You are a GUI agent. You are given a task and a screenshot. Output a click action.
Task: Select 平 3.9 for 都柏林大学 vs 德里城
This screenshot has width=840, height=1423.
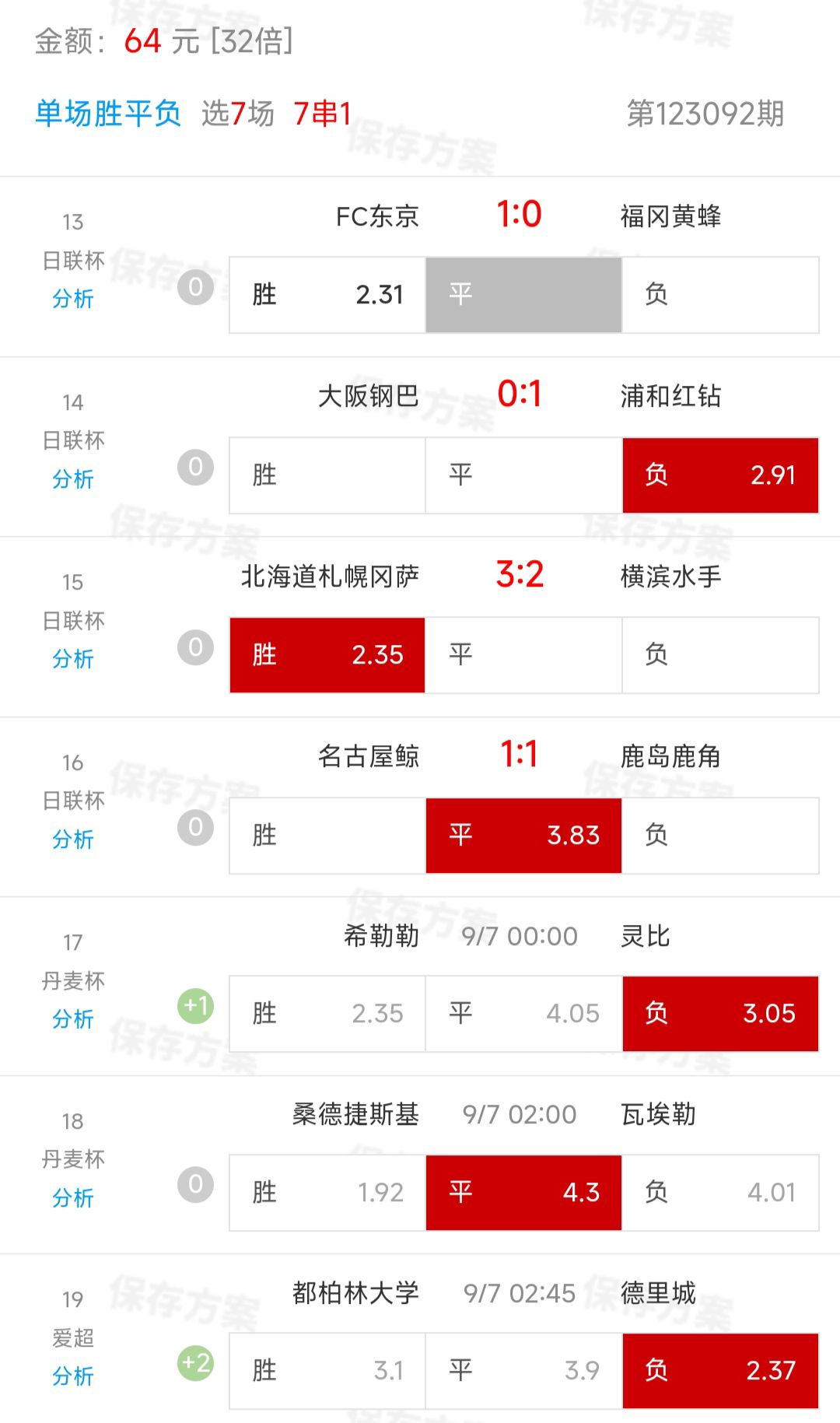point(523,1371)
